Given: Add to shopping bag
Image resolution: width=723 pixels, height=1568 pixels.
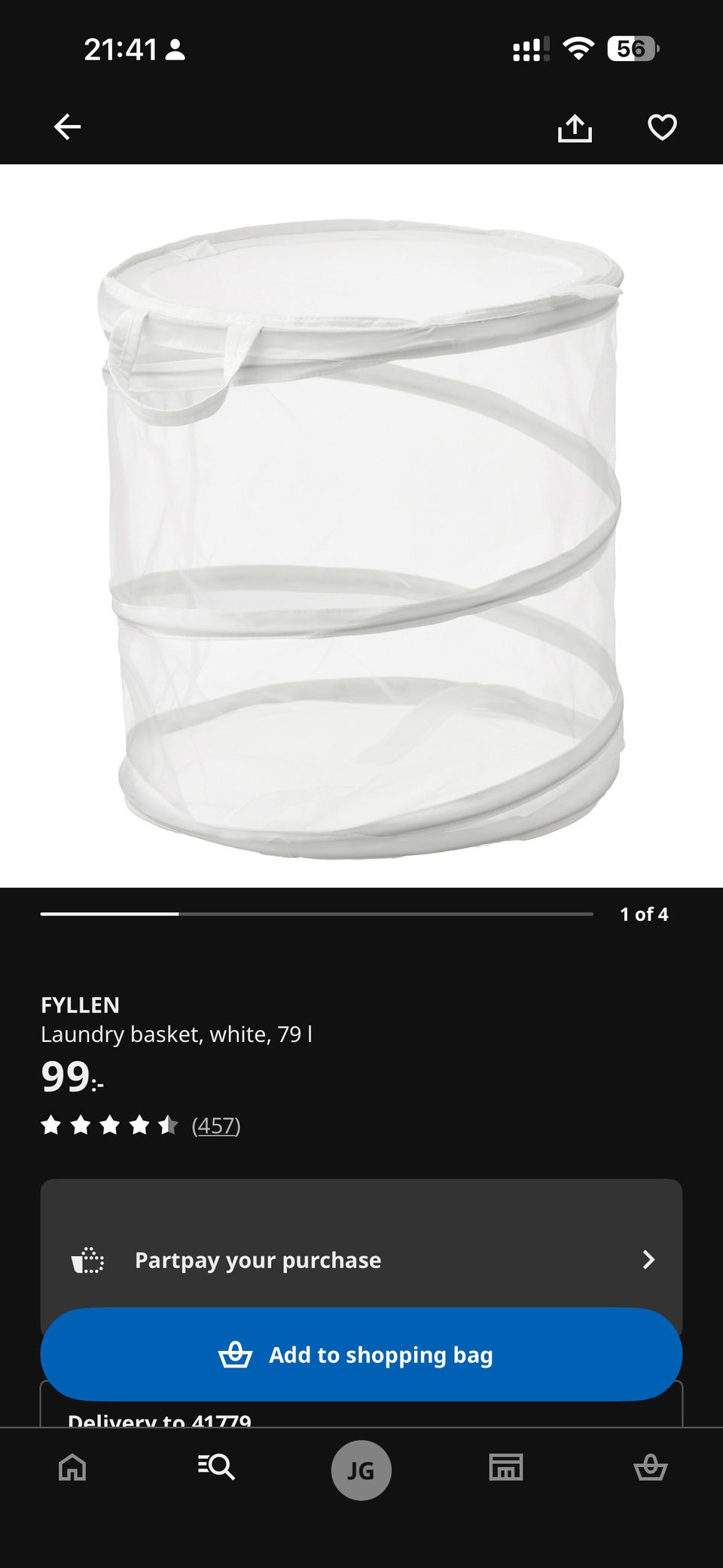Looking at the screenshot, I should (x=361, y=1355).
